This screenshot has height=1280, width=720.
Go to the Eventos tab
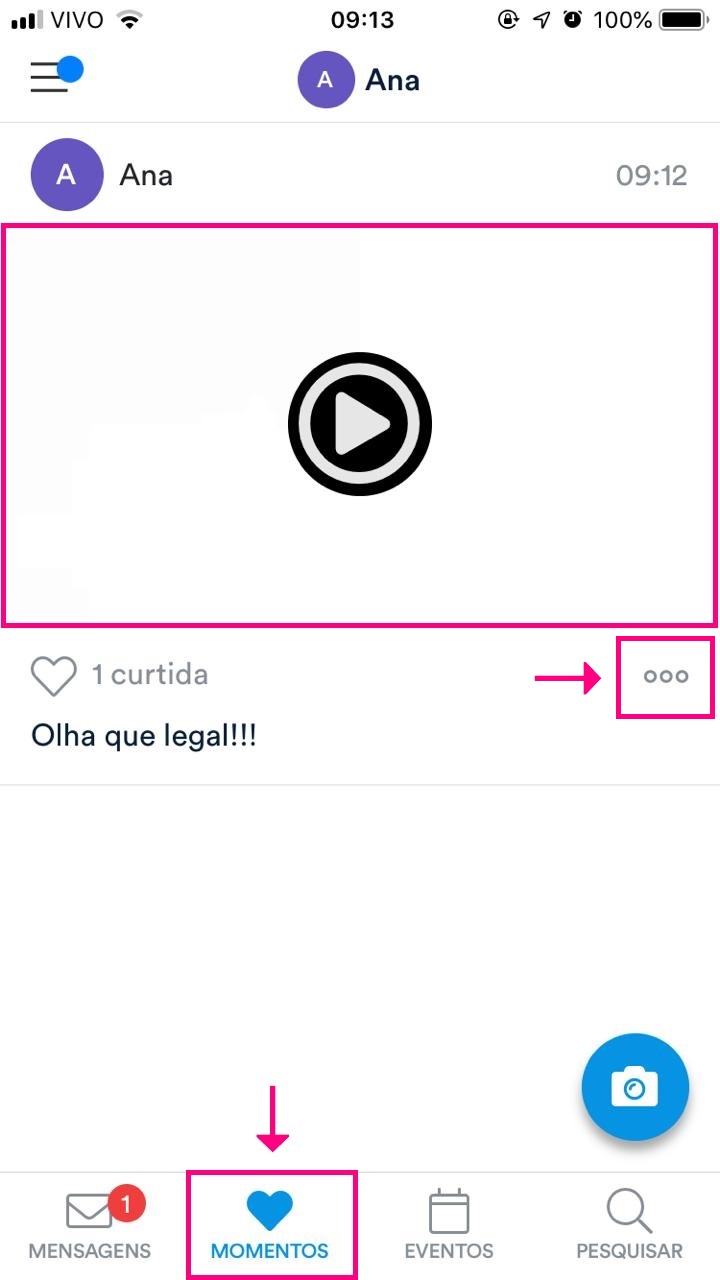click(x=449, y=1225)
